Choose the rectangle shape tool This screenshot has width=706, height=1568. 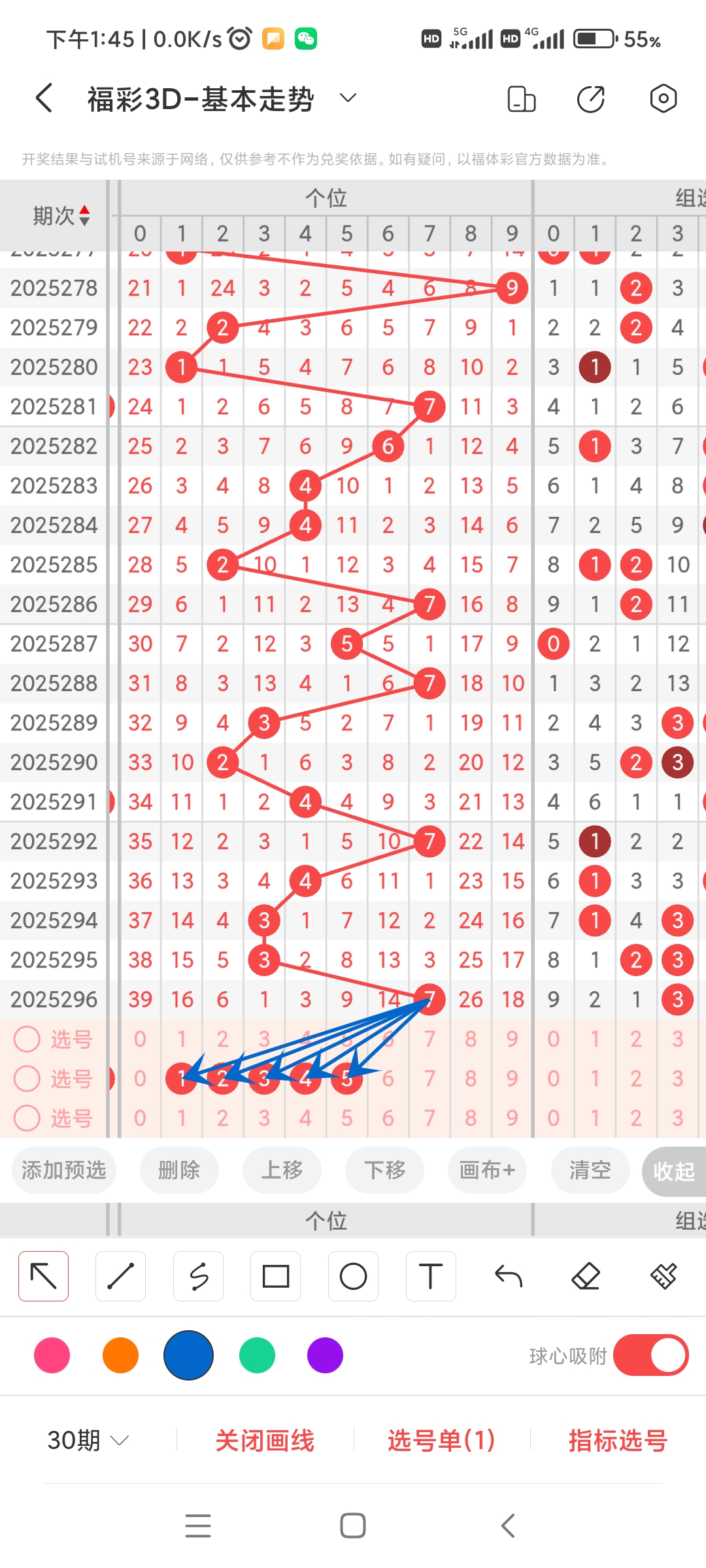276,1276
